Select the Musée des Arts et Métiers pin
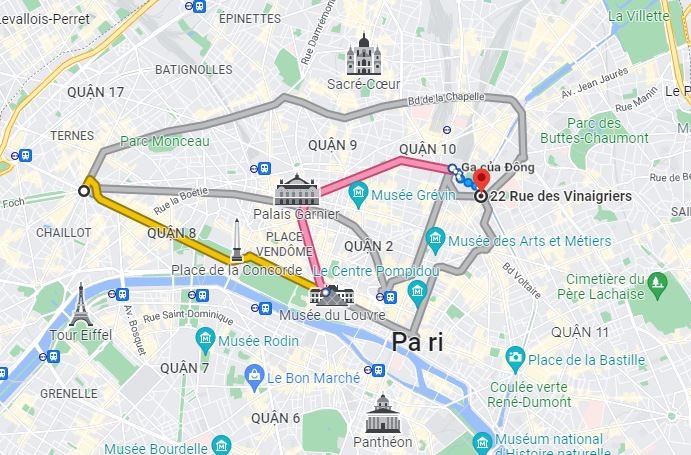 coord(435,240)
